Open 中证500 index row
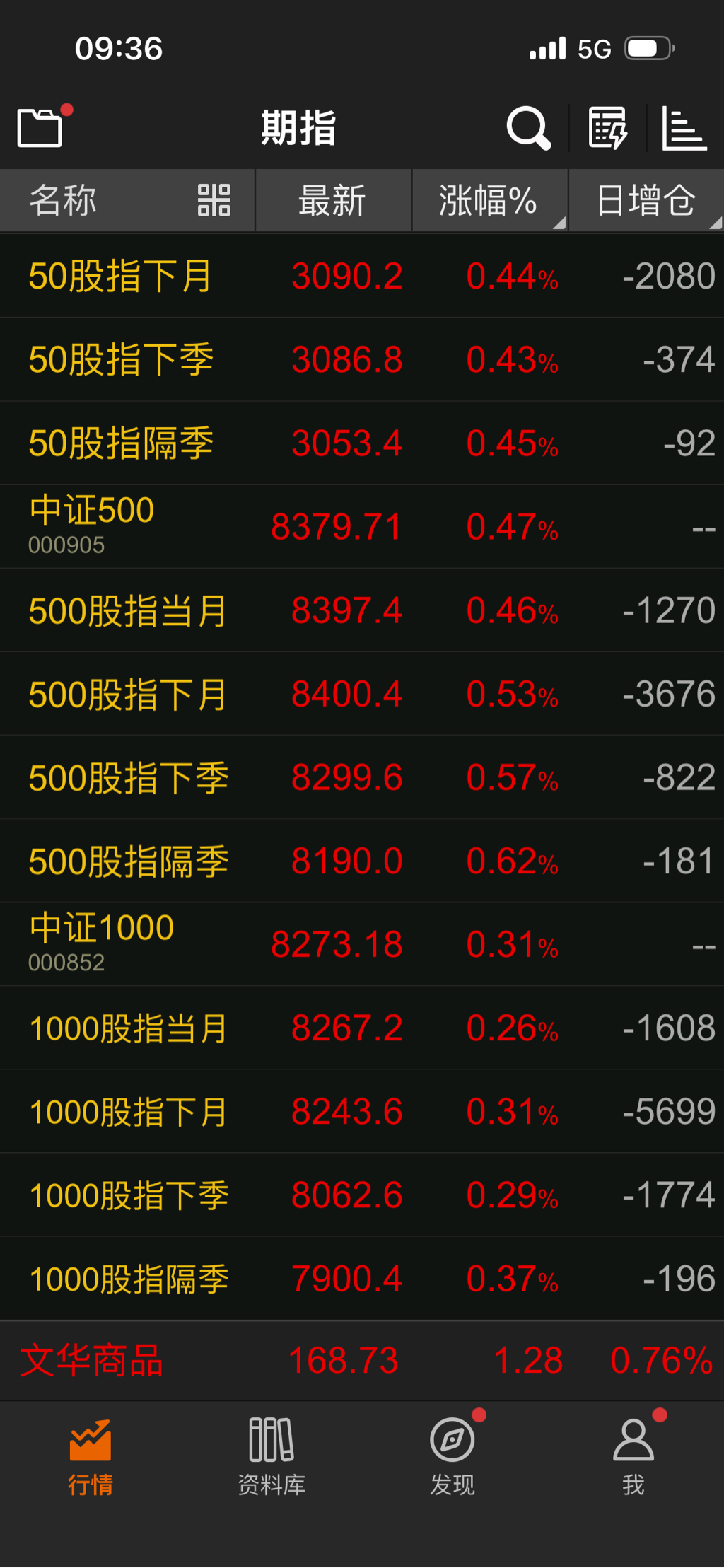This screenshot has height=1568, width=724. click(92, 525)
